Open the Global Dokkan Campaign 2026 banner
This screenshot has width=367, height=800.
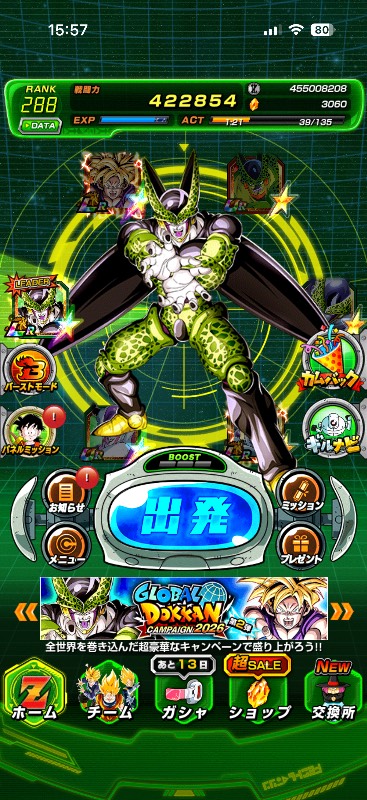[x=184, y=608]
